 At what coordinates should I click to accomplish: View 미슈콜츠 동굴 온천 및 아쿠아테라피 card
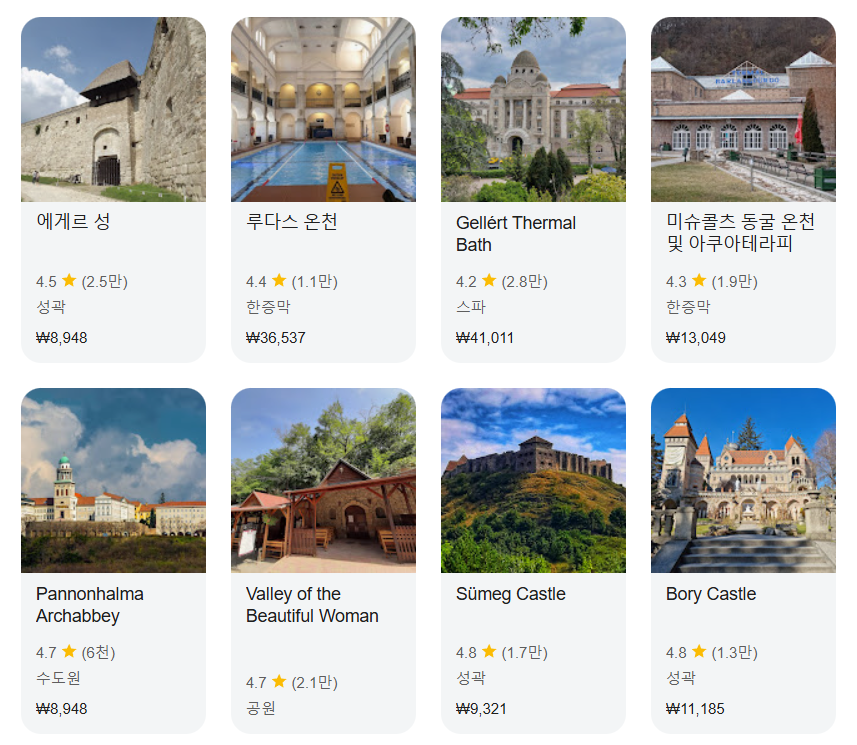click(743, 190)
